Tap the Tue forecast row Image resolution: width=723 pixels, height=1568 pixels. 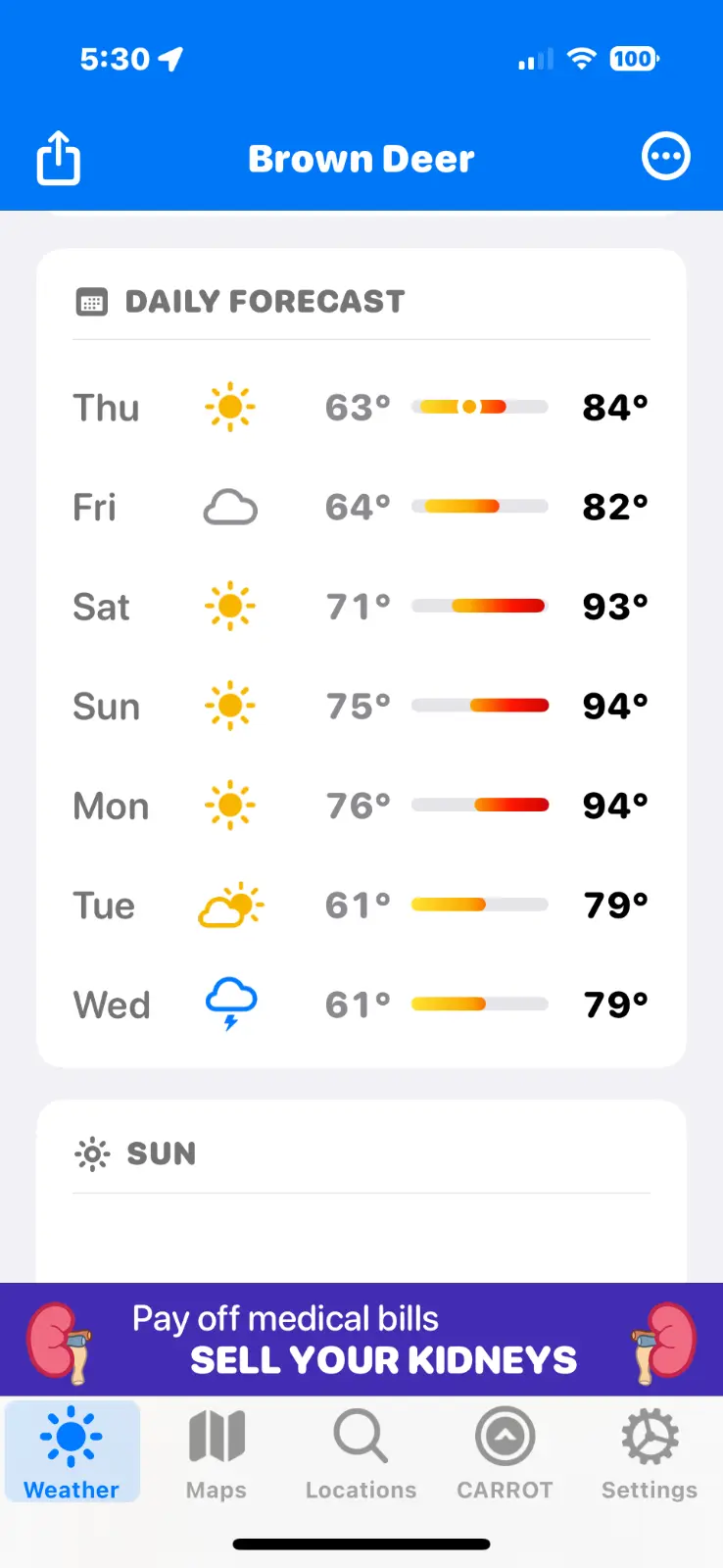coord(361,906)
